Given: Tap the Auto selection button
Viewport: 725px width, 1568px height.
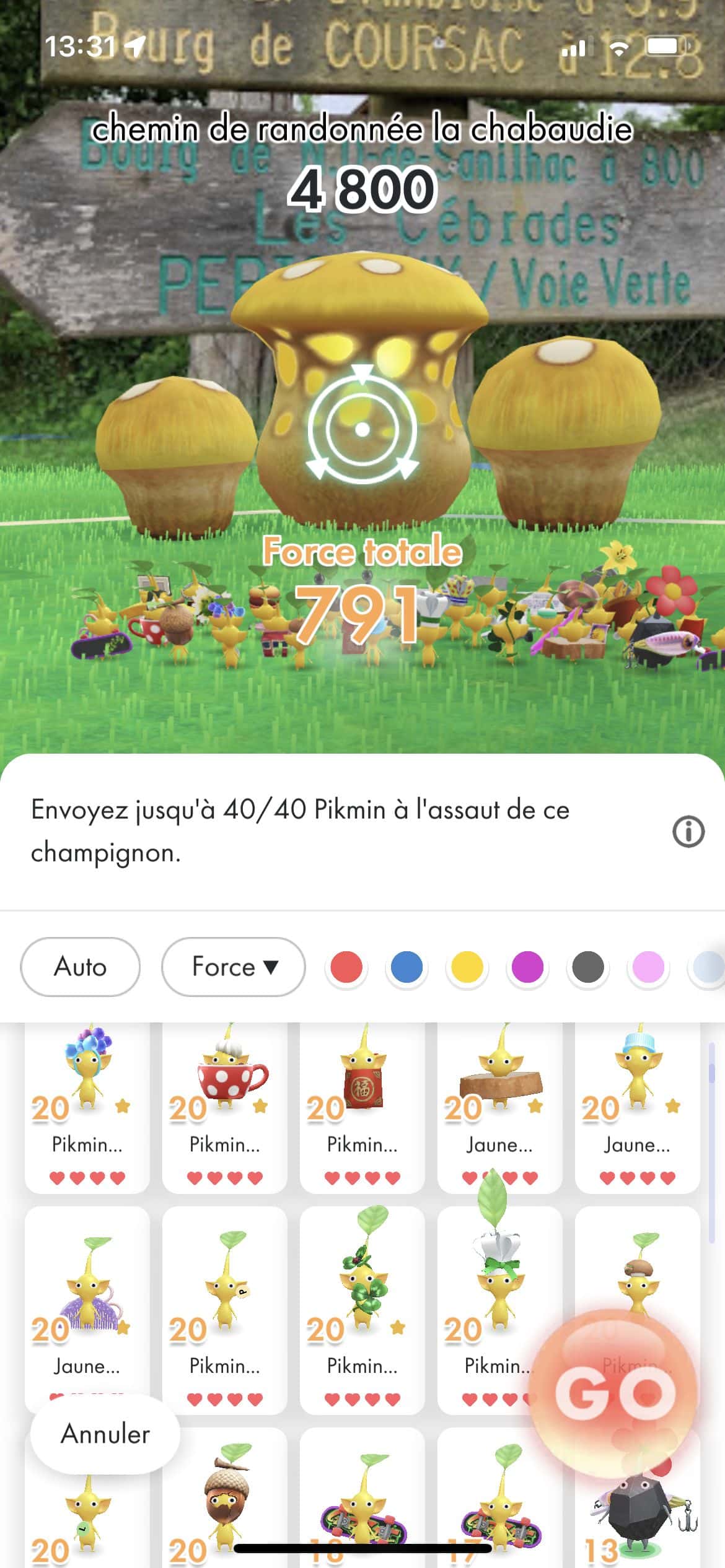Looking at the screenshot, I should tap(80, 967).
